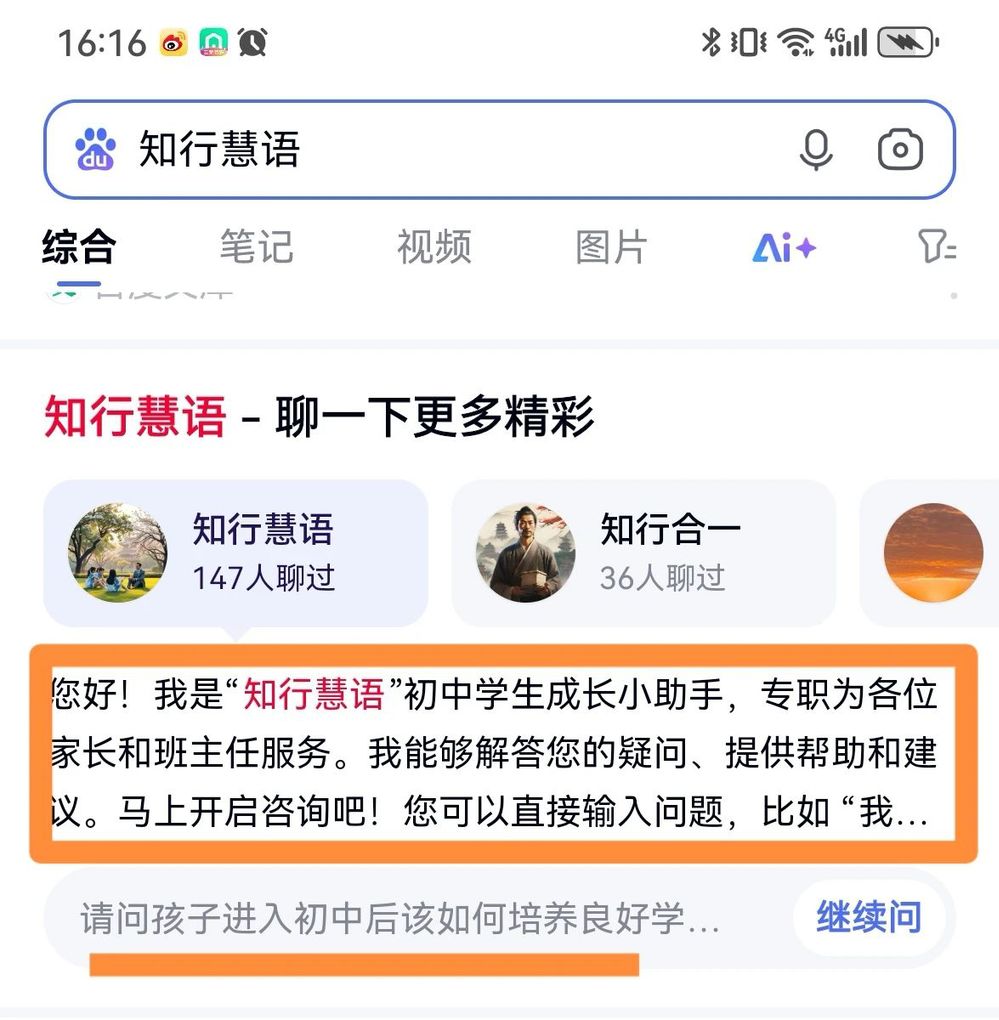Switch to the 视频 tab

(x=433, y=247)
